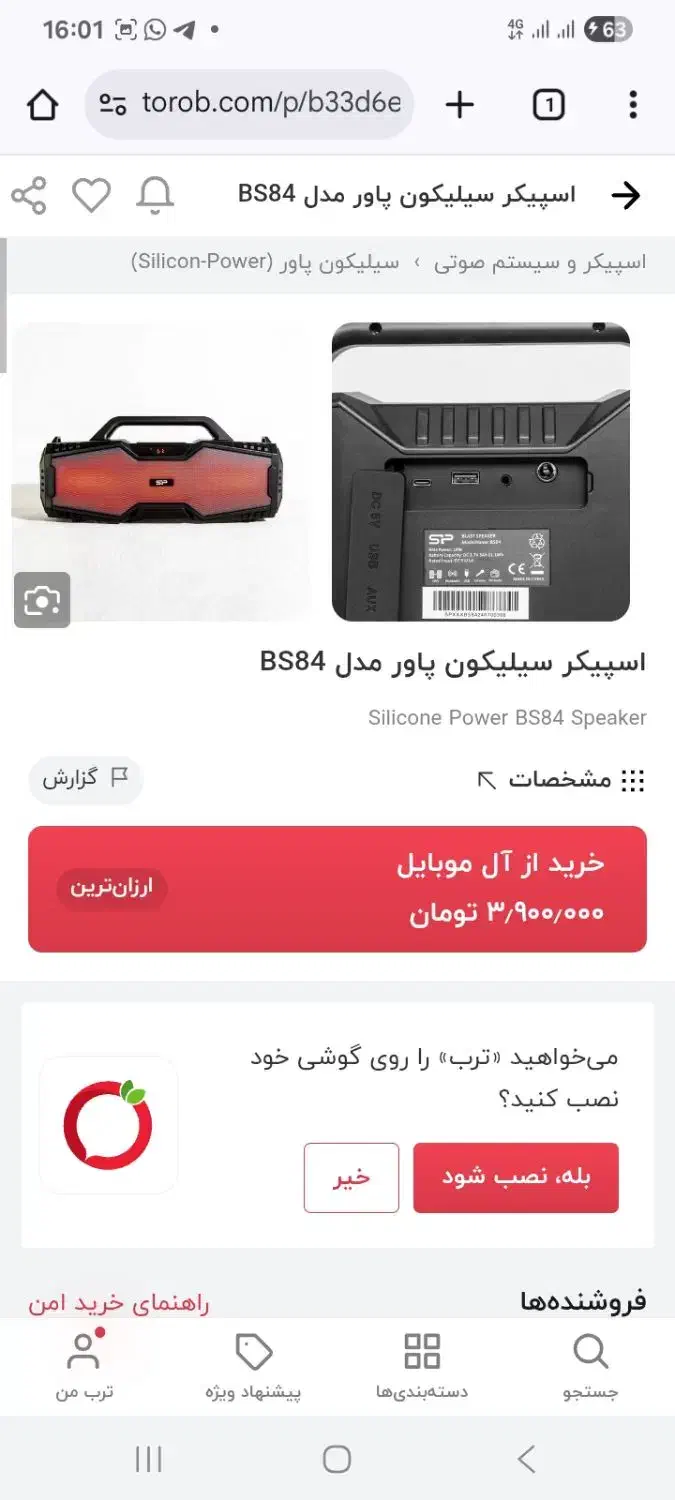Open a new browser tab
Viewport: 675px width, 1500px height.
coord(459,104)
